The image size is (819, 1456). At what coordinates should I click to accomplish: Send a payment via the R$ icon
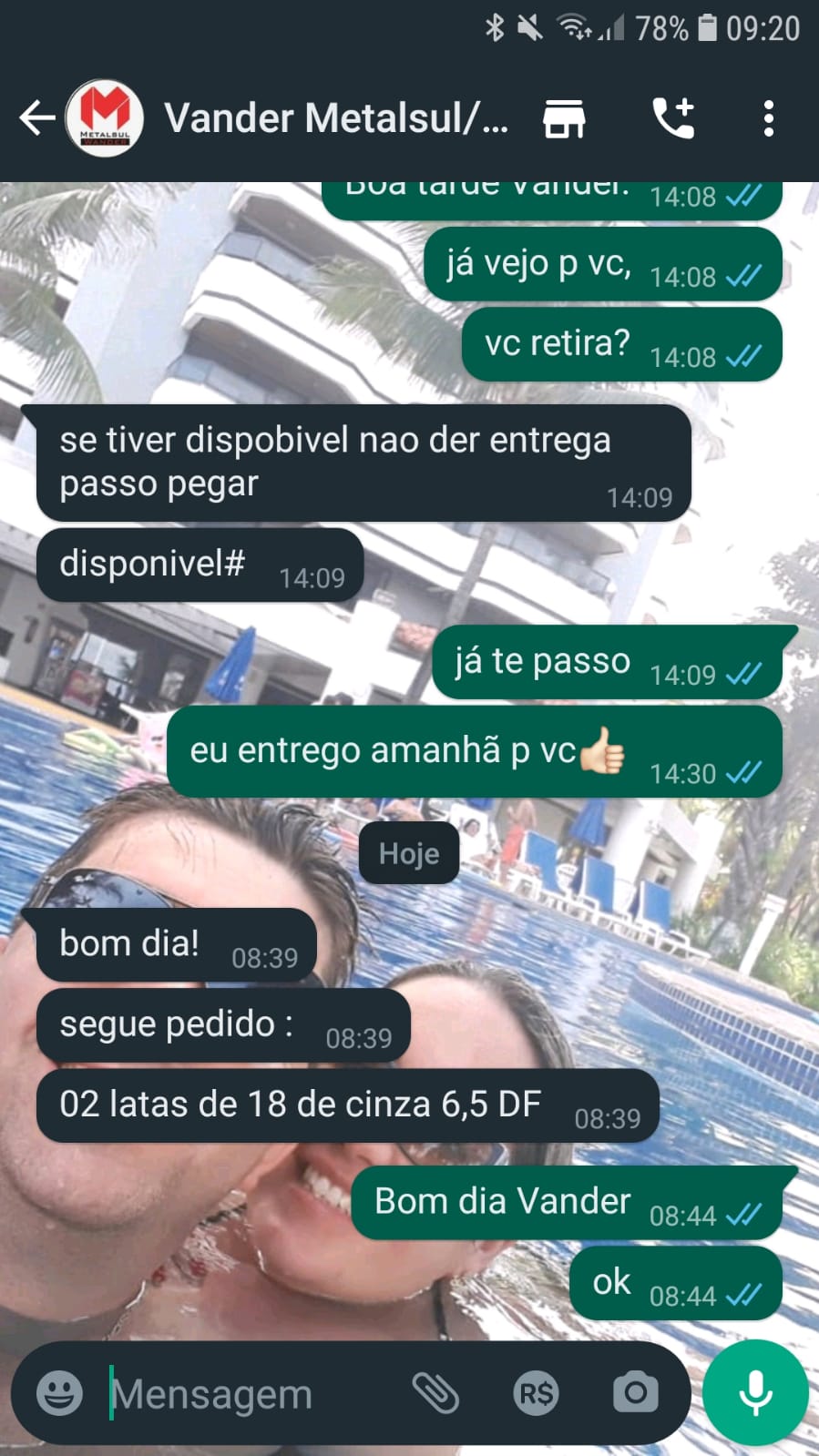click(536, 1393)
